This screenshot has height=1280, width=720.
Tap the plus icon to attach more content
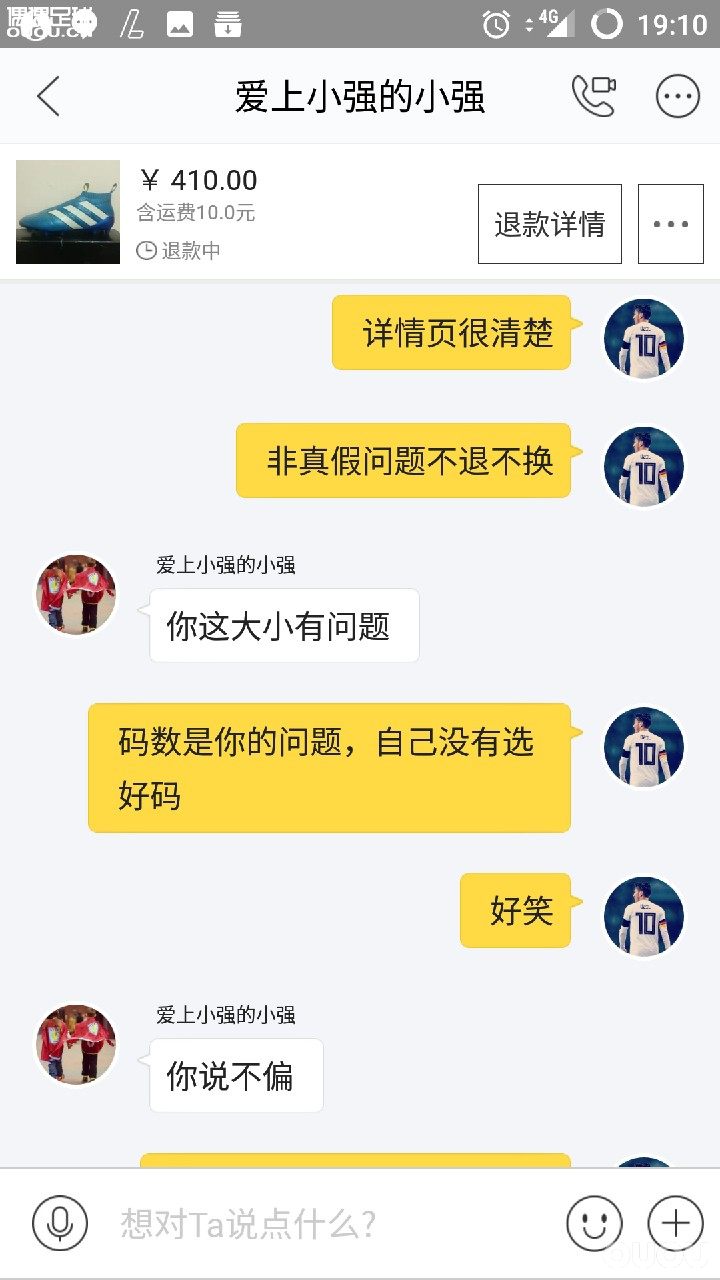676,1222
